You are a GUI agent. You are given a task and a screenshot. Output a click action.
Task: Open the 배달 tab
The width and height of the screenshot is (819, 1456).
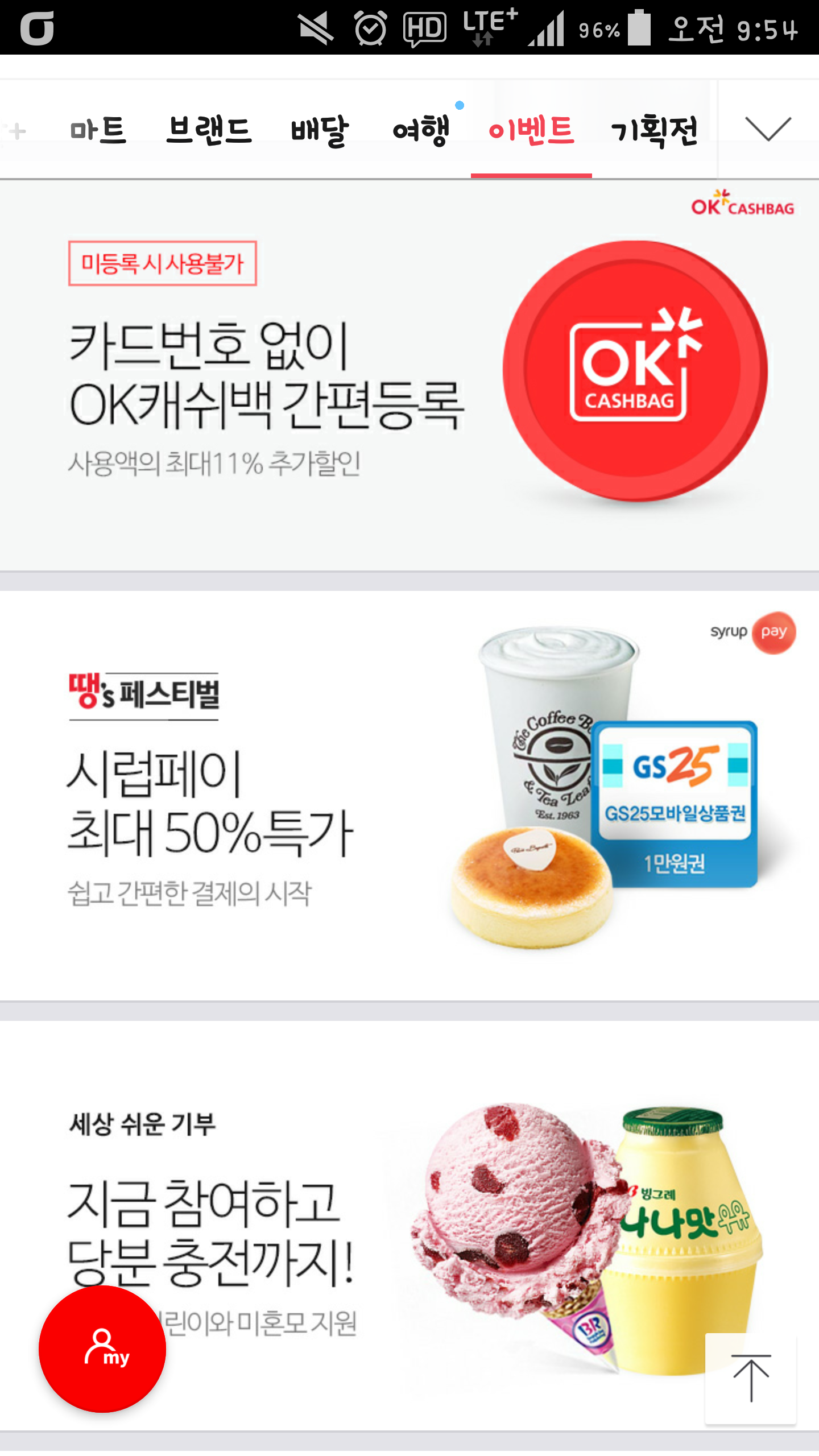pyautogui.click(x=320, y=130)
